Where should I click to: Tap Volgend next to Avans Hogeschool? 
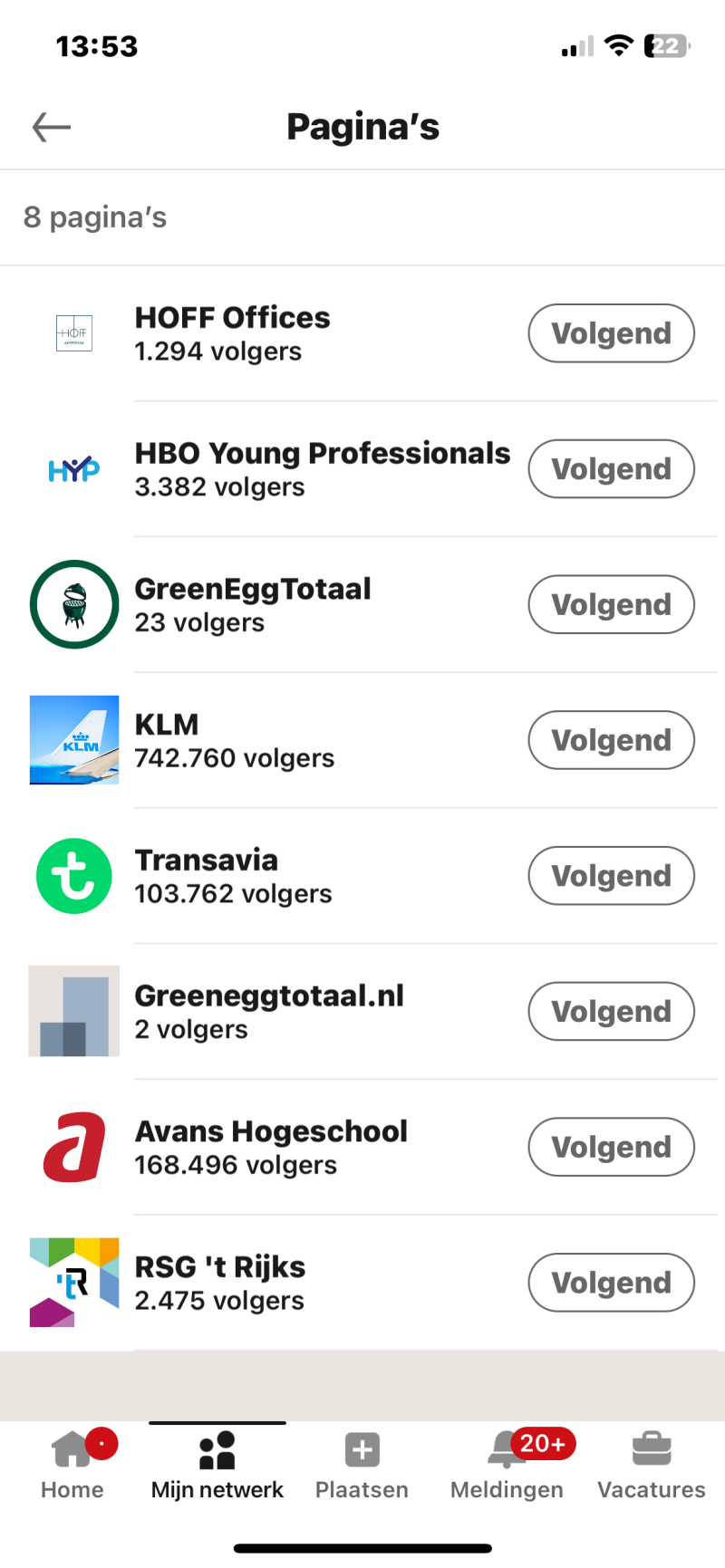coord(611,1148)
